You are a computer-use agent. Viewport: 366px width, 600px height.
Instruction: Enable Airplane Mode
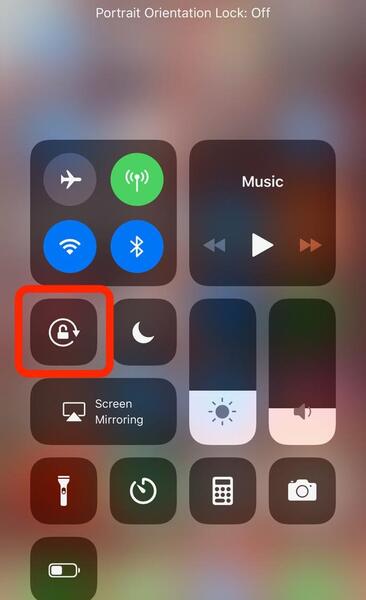70,179
